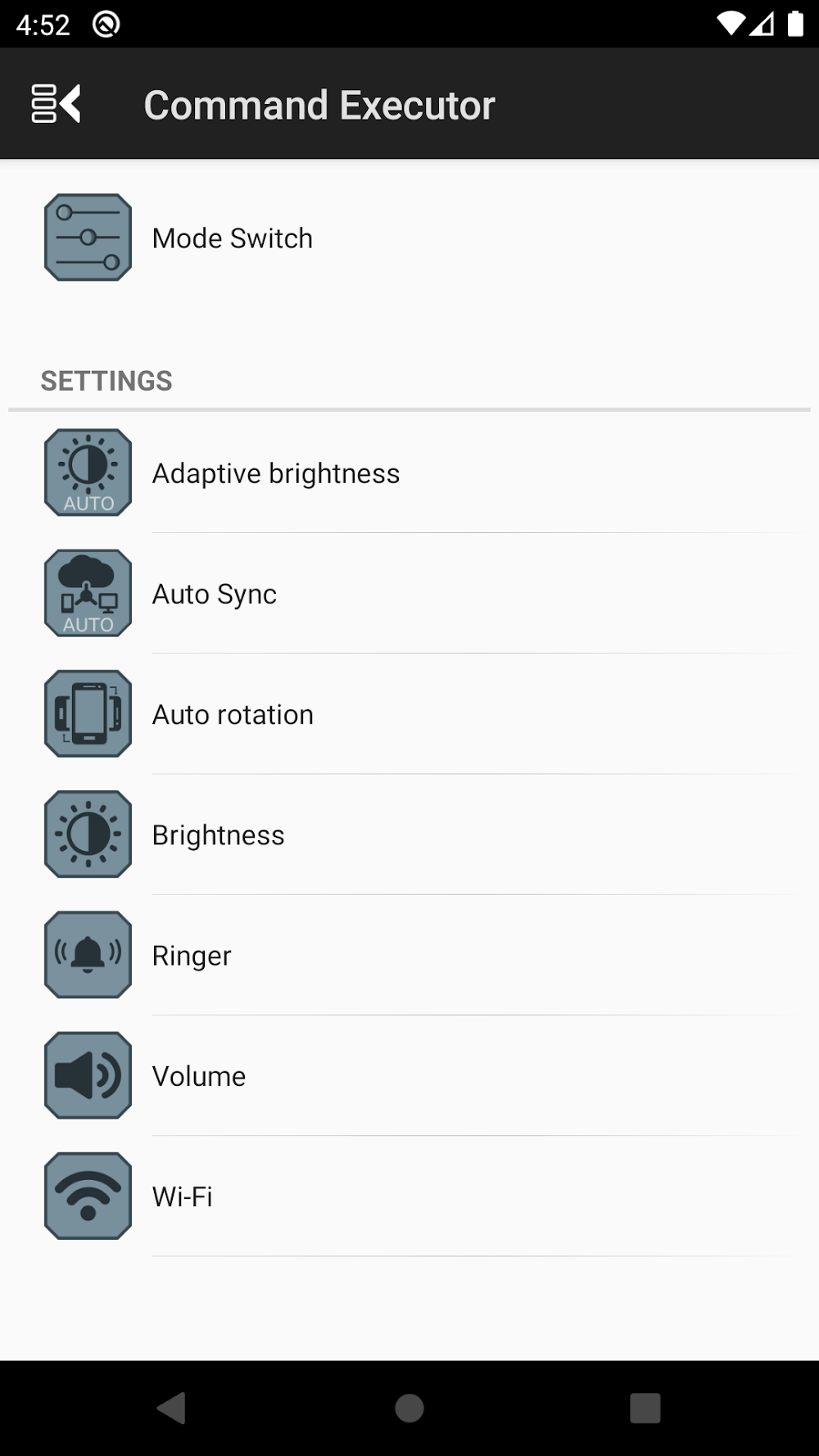Go back using the system back button
This screenshot has width=819, height=1456.
[171, 1408]
